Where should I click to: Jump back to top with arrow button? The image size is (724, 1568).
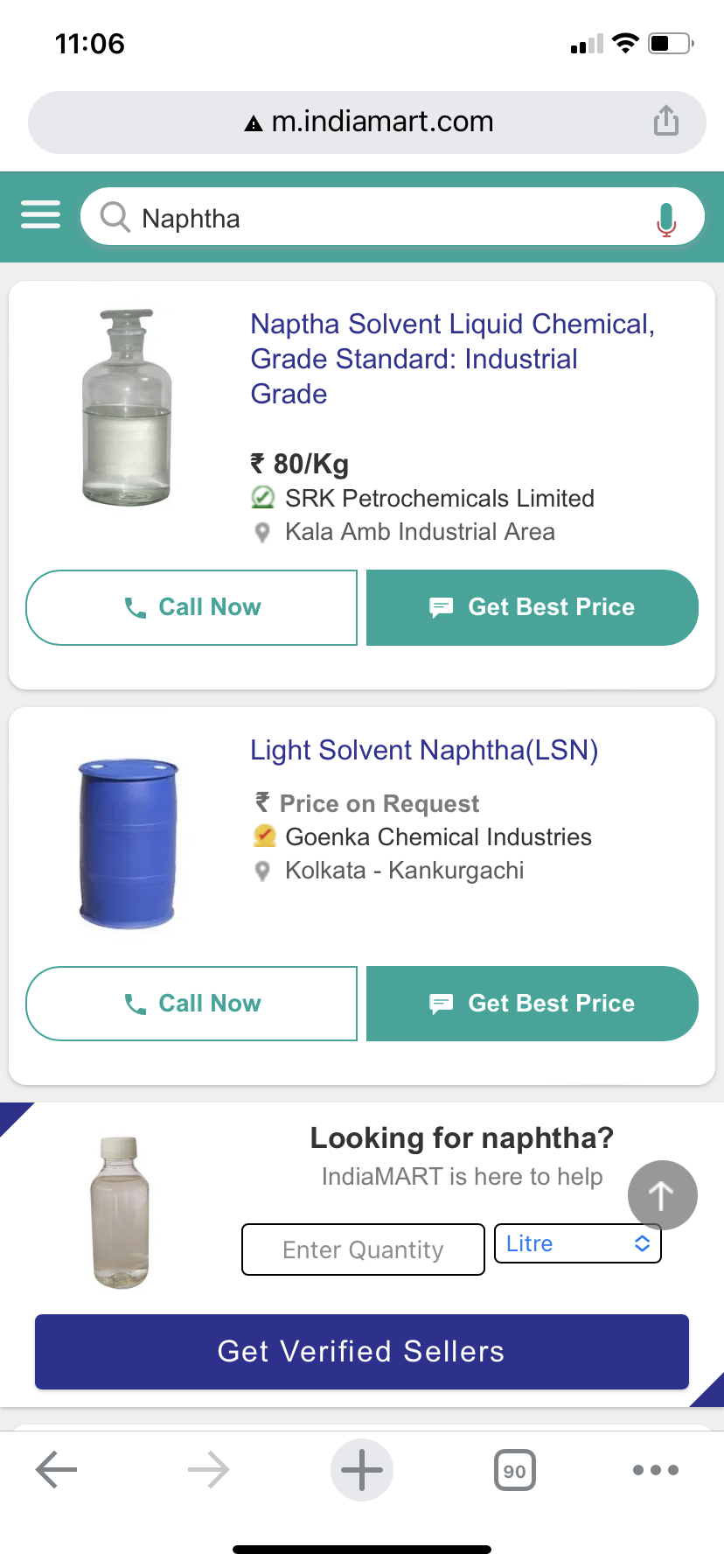662,1195
